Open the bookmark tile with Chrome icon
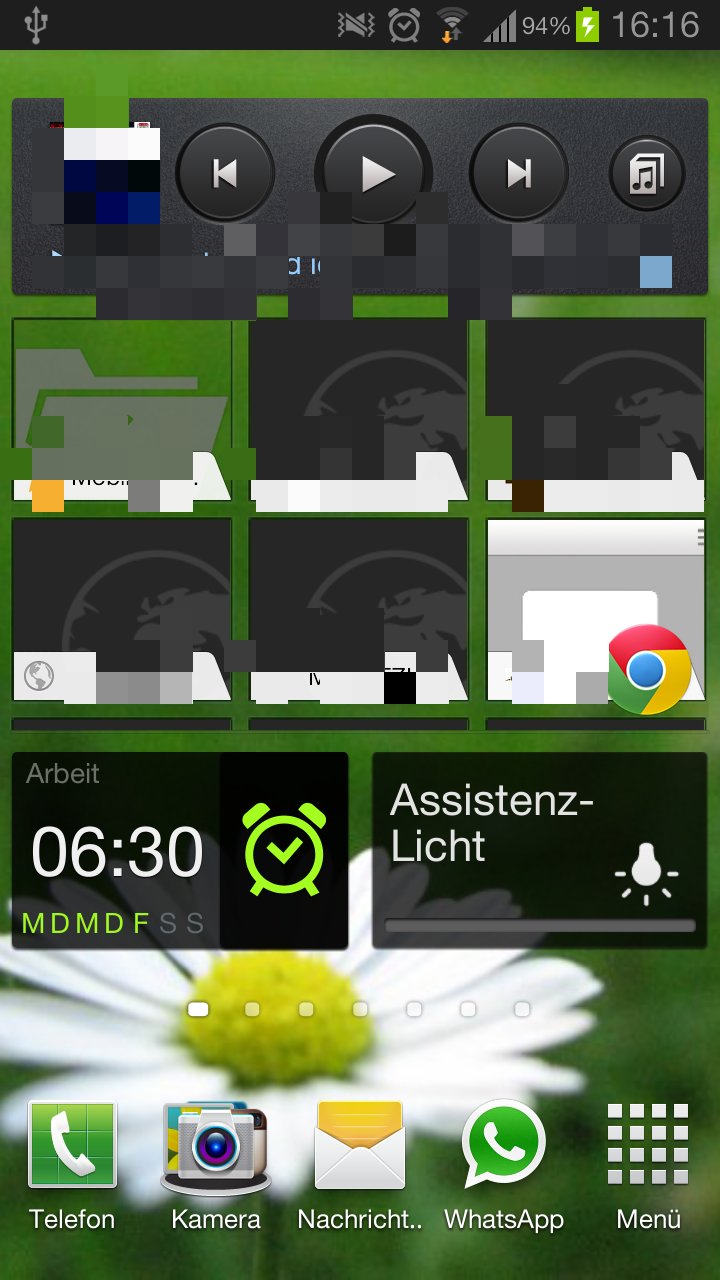This screenshot has height=1280, width=720. click(x=596, y=610)
